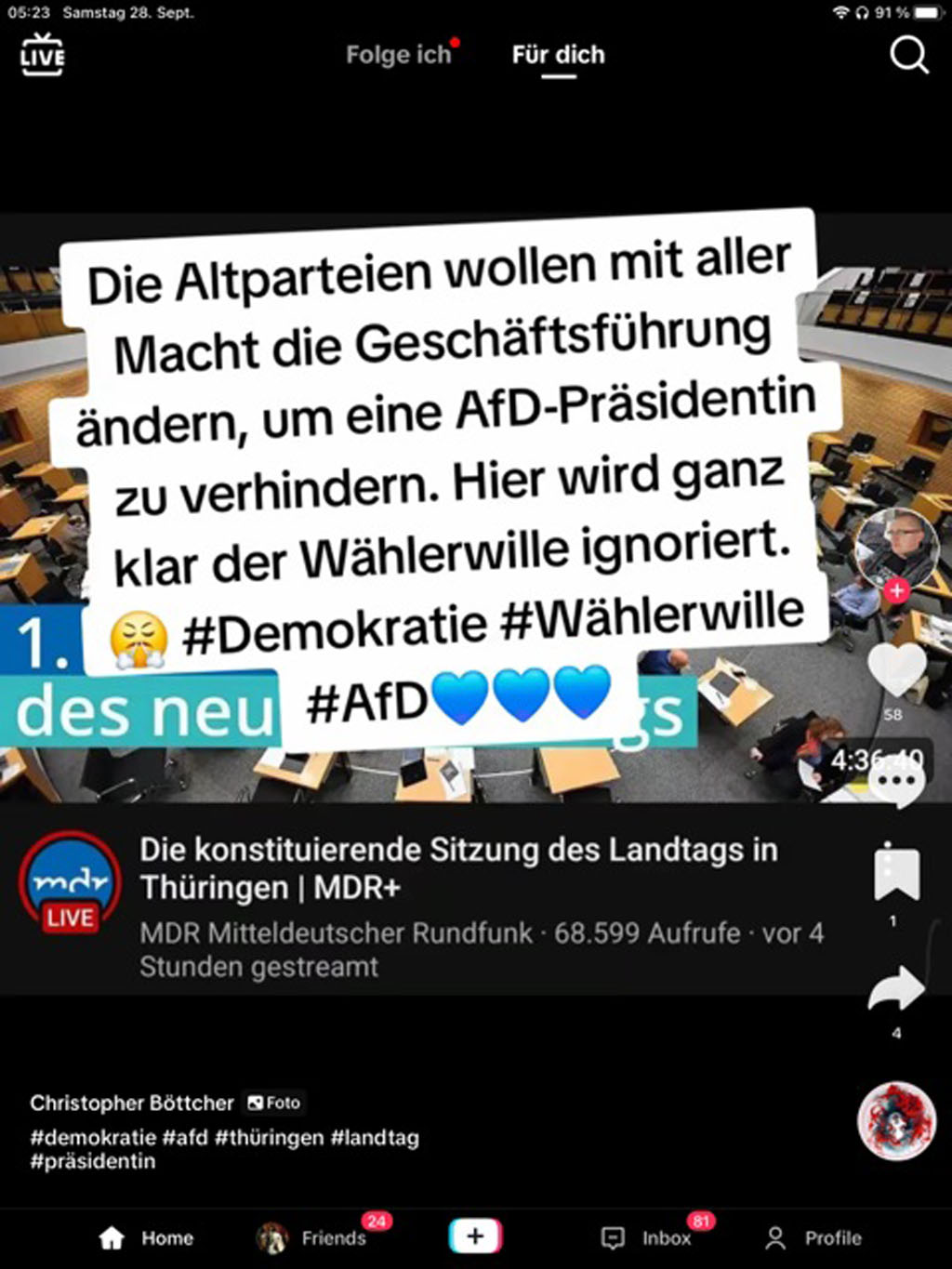Viewport: 952px width, 1269px height.
Task: Open Christopher Böttcher's profile name
Action: pos(132,1103)
